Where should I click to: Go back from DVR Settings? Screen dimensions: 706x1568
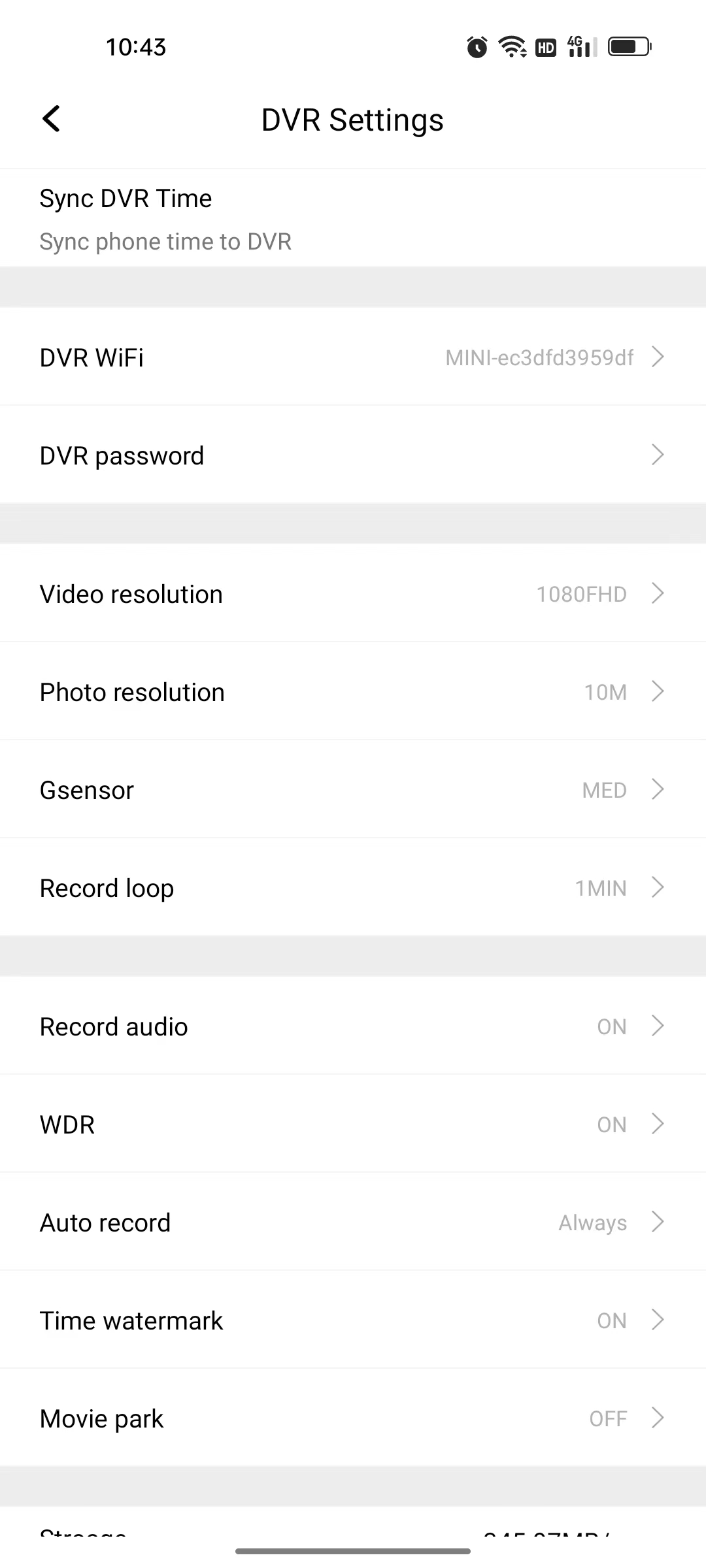51,119
